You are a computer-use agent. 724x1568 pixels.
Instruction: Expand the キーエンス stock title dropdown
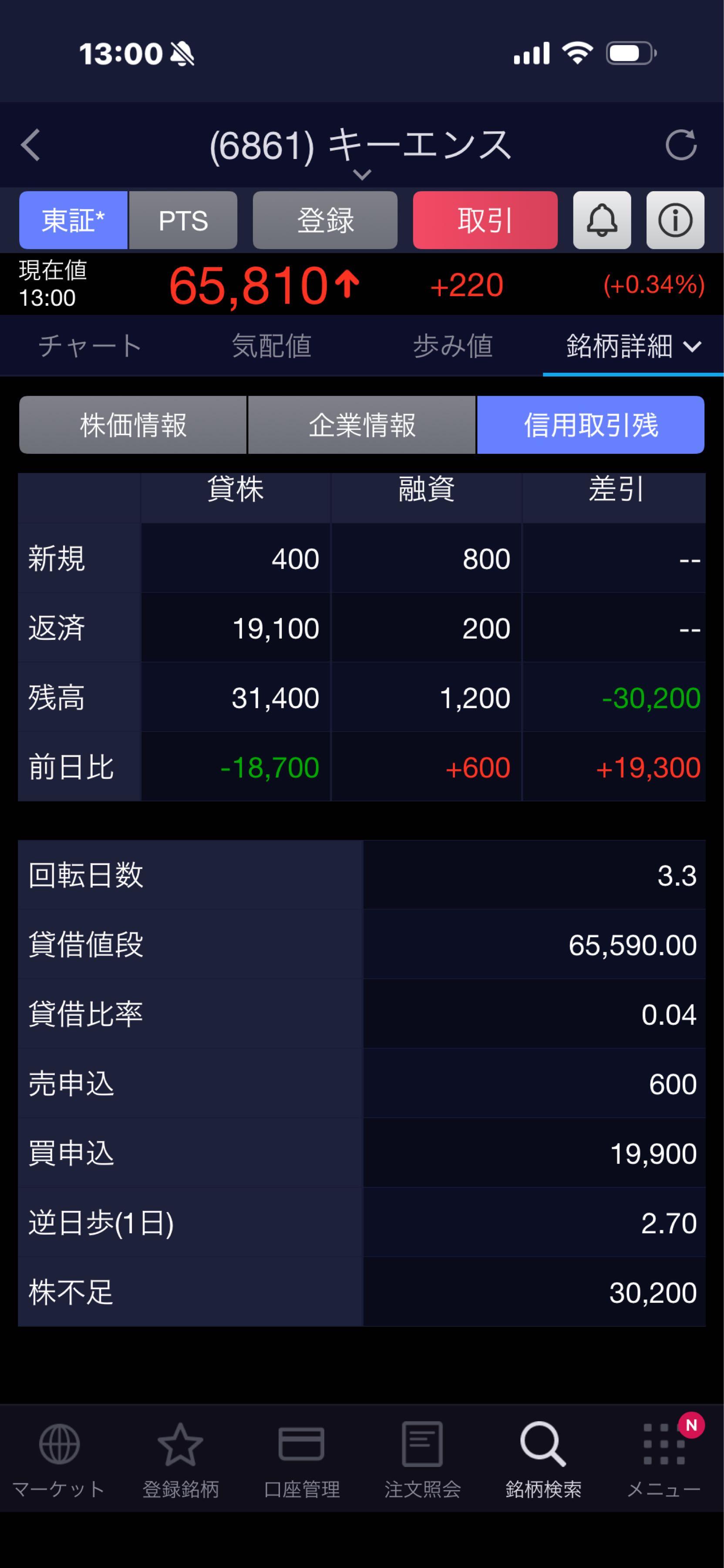tap(361, 175)
